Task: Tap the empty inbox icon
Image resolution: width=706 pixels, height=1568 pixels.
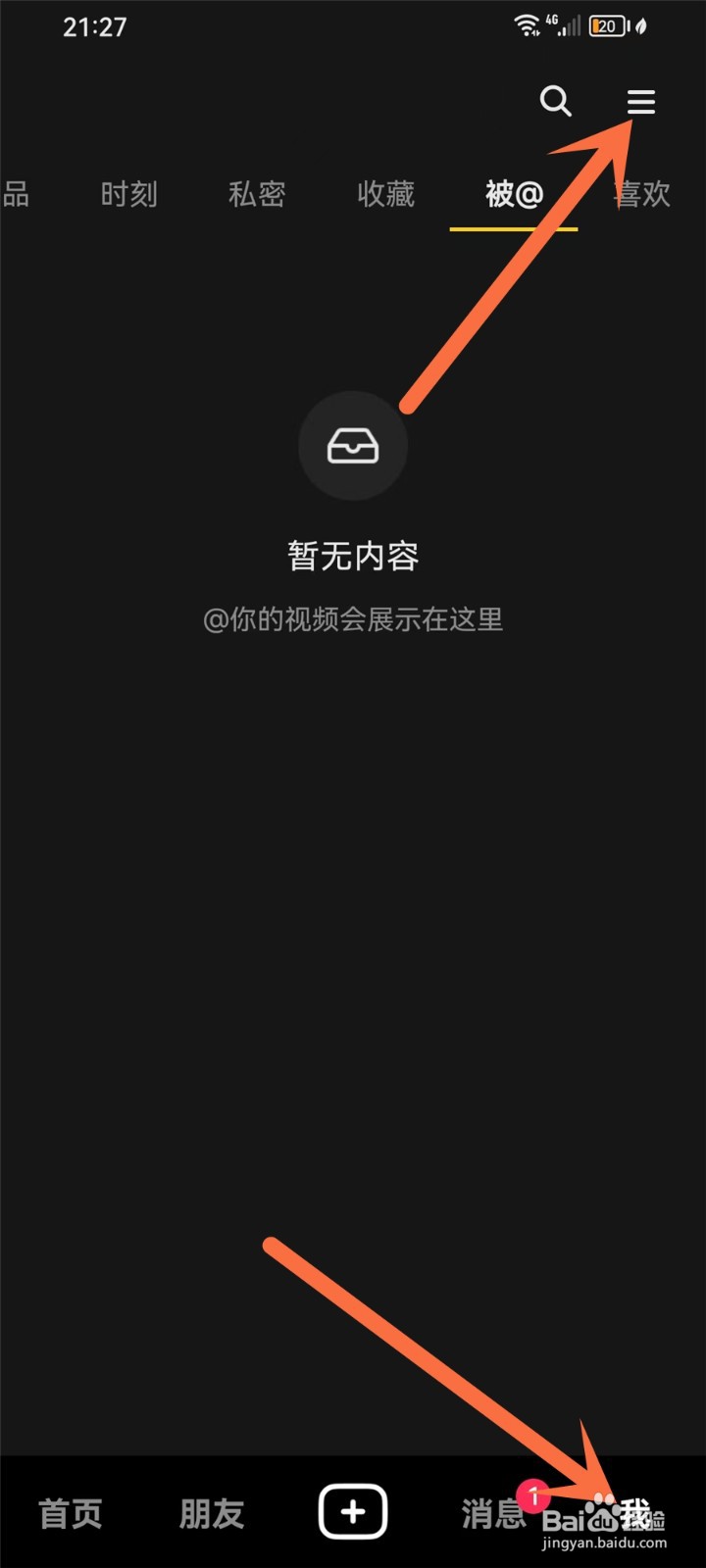Action: 353,446
